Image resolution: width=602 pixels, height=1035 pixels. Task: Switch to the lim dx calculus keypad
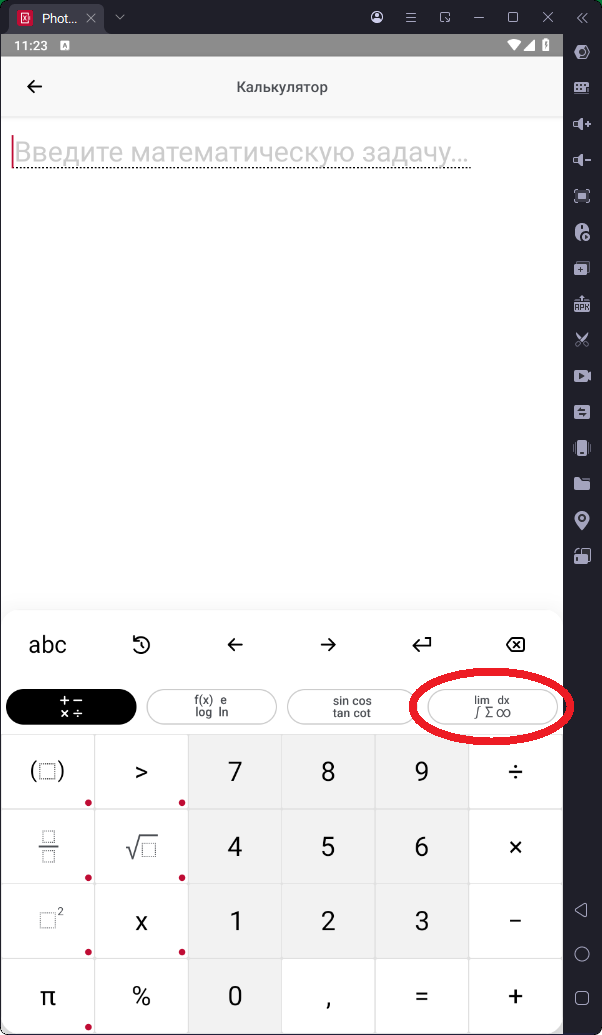[x=492, y=707]
